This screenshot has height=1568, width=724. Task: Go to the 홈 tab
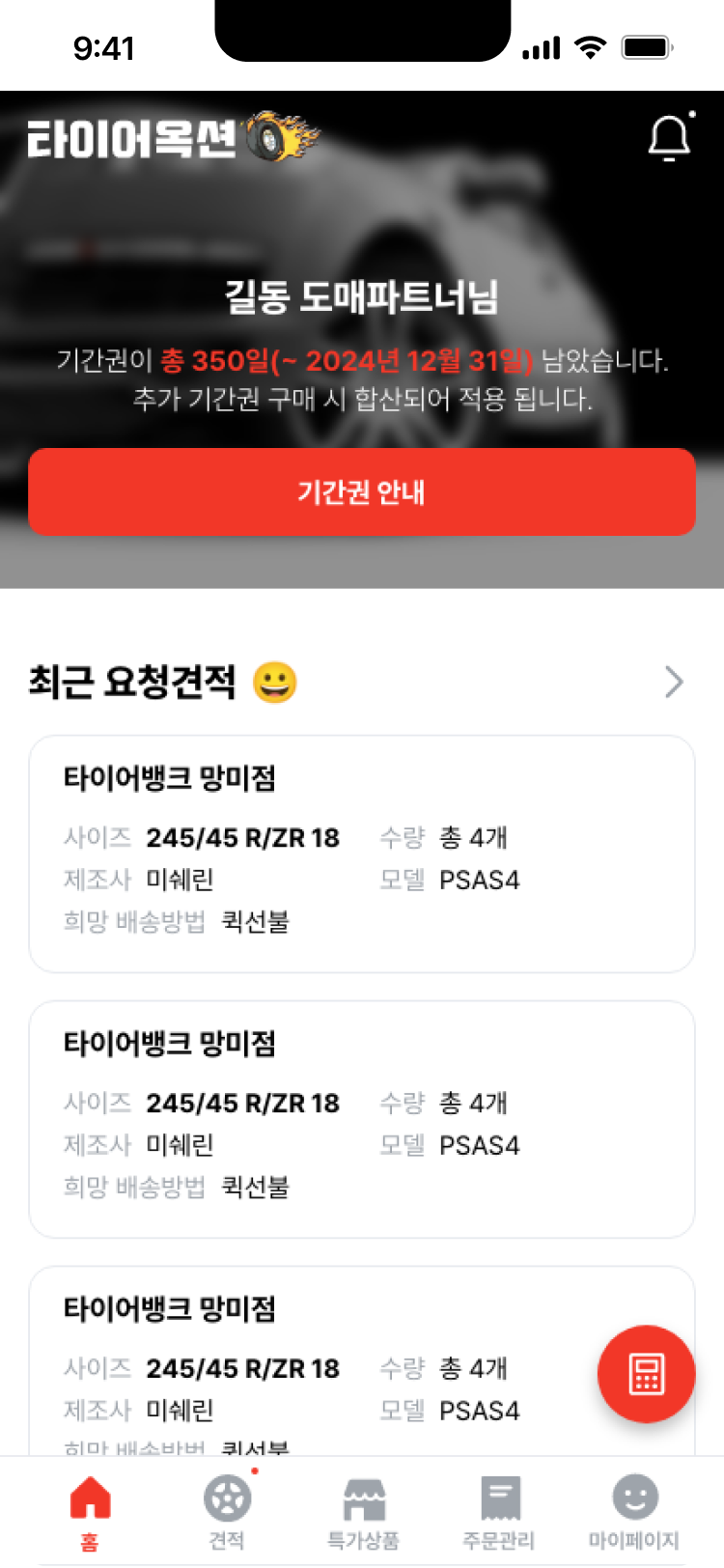(90, 1510)
